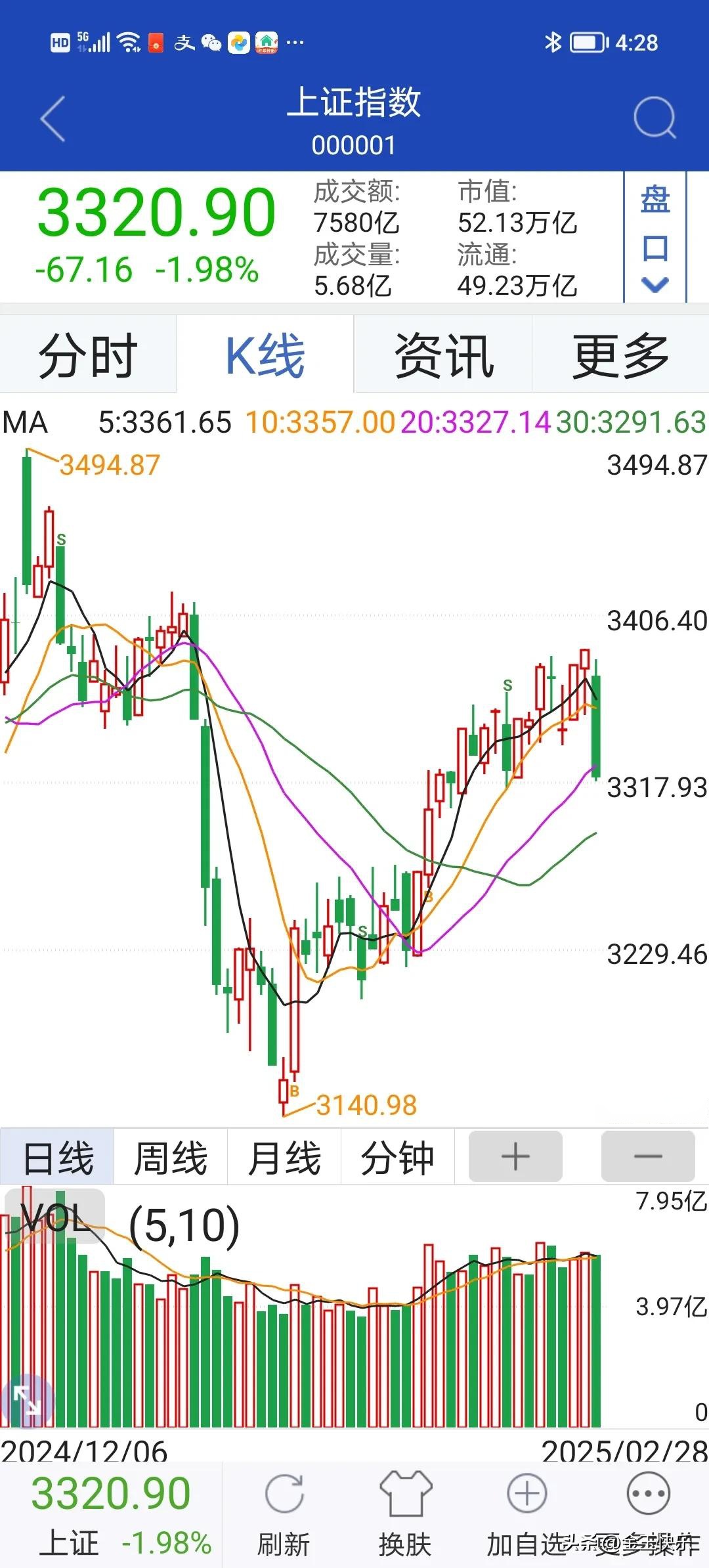Select 日线 daily chart period
This screenshot has width=709, height=1568.
tap(58, 1158)
